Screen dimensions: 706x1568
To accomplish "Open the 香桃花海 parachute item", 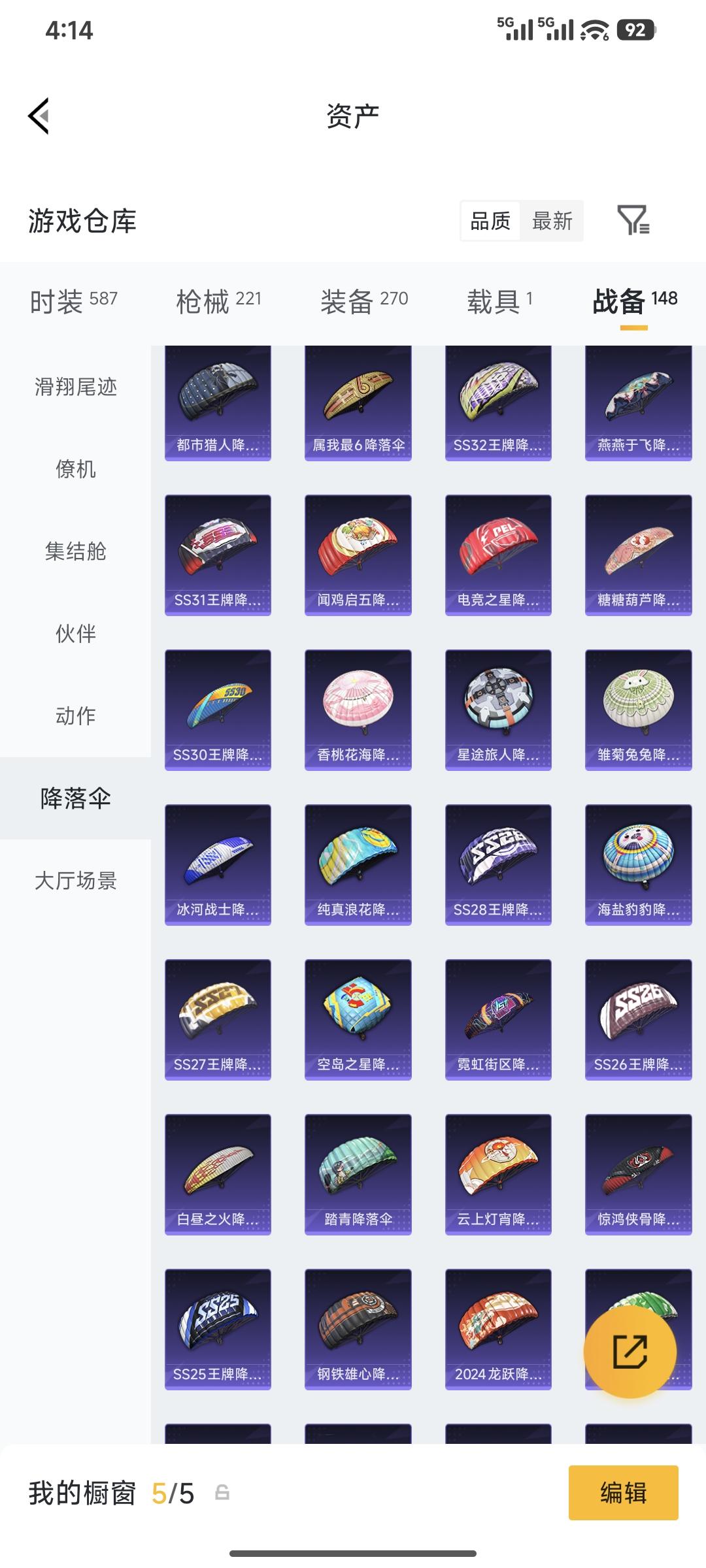I will coord(358,708).
